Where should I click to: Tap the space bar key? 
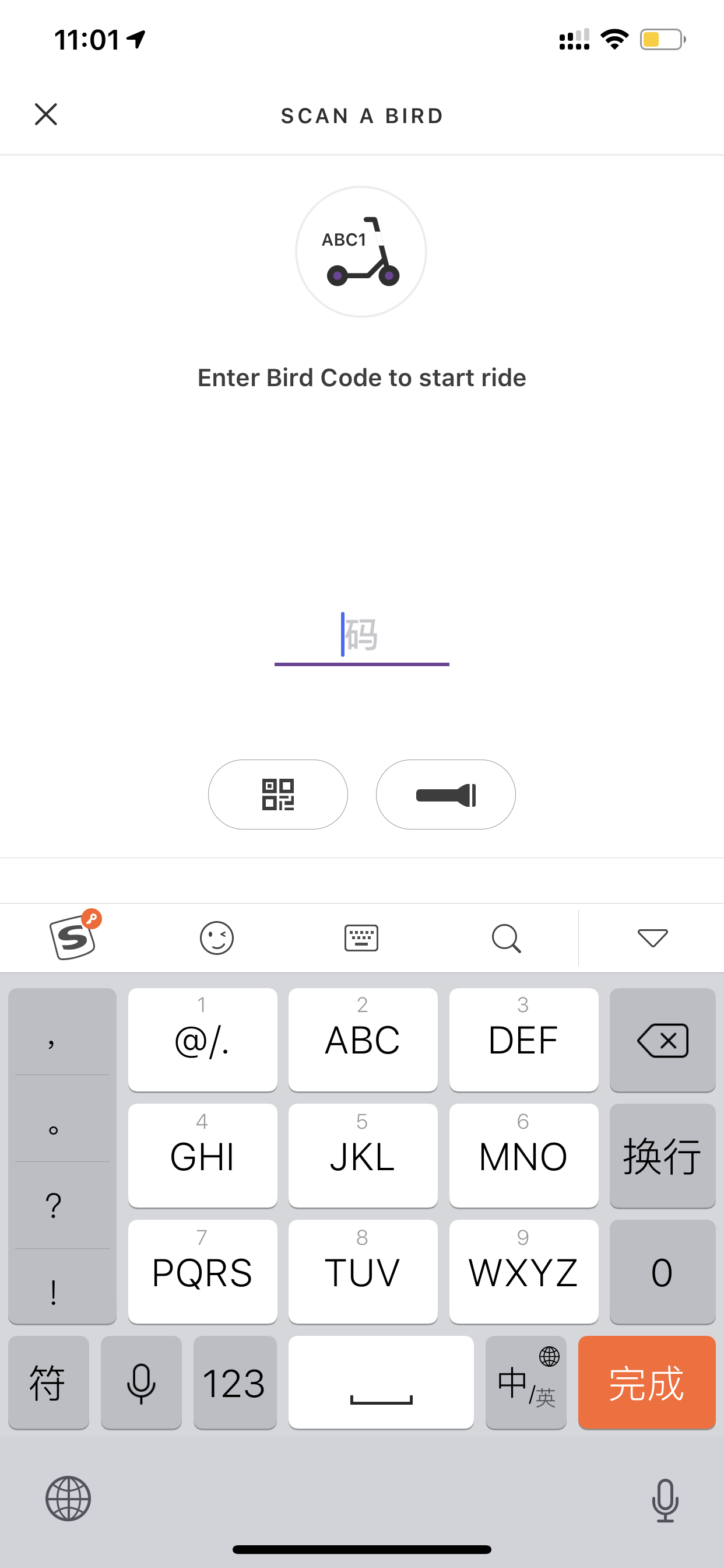[x=381, y=1382]
